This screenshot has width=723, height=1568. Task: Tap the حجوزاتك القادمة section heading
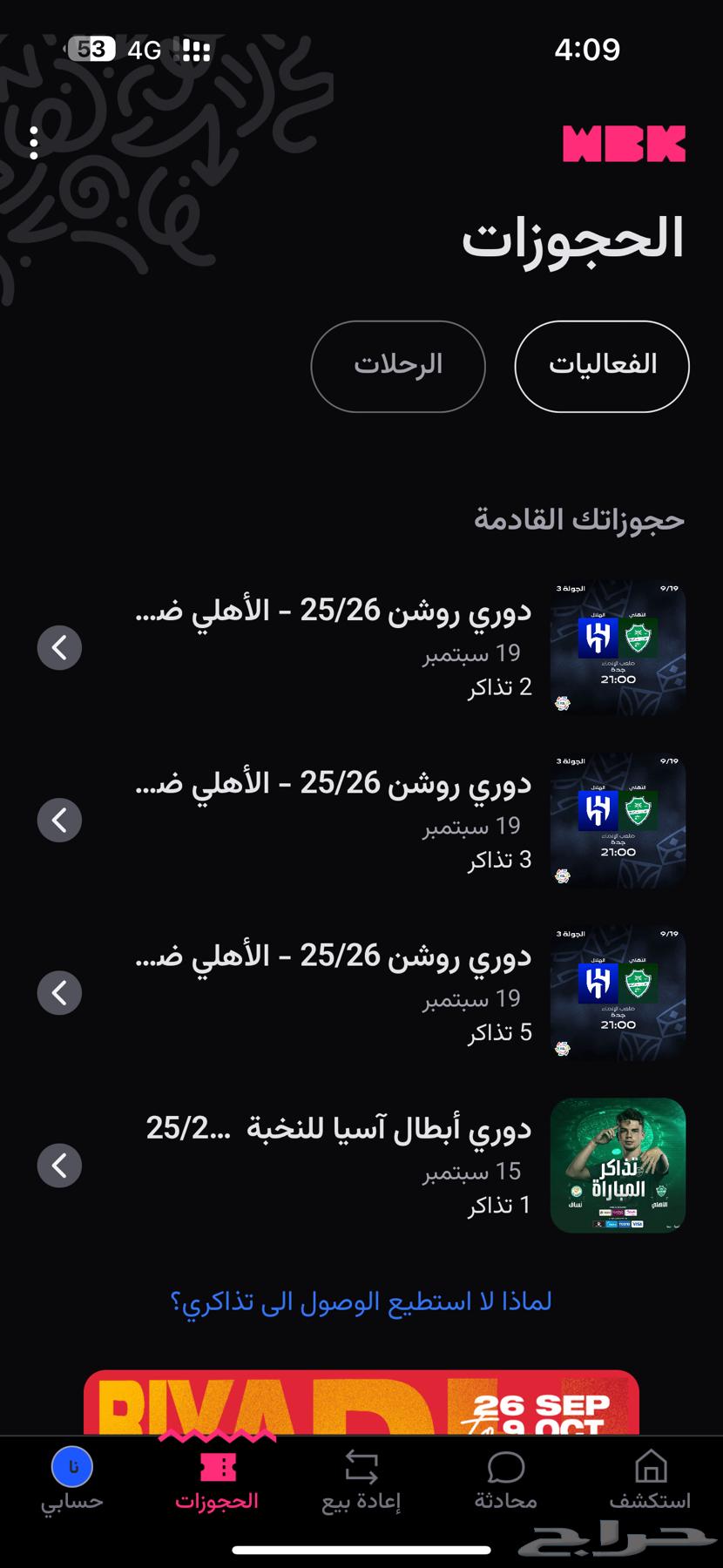[x=578, y=518]
